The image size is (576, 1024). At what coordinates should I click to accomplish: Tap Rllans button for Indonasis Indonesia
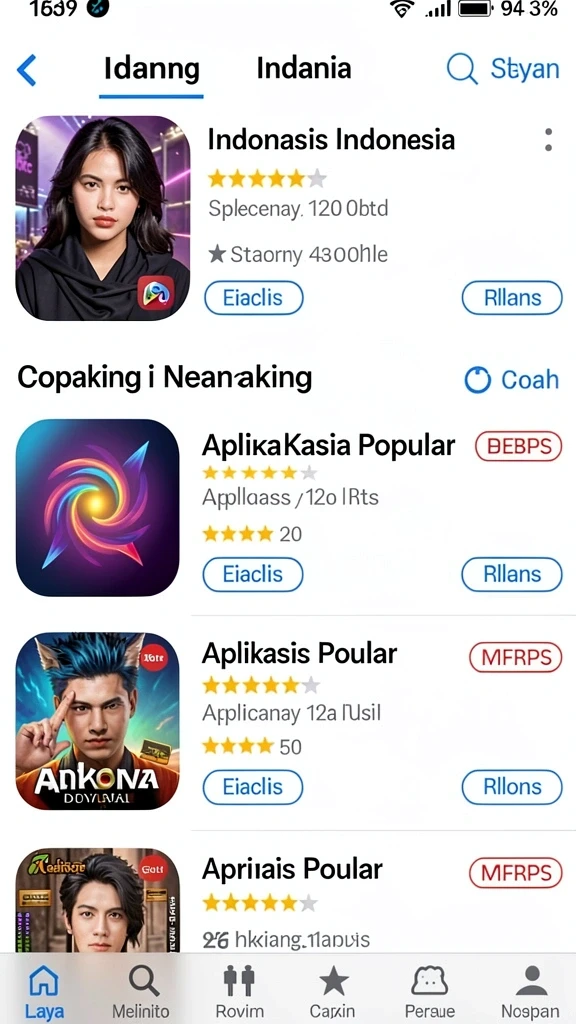pos(512,298)
